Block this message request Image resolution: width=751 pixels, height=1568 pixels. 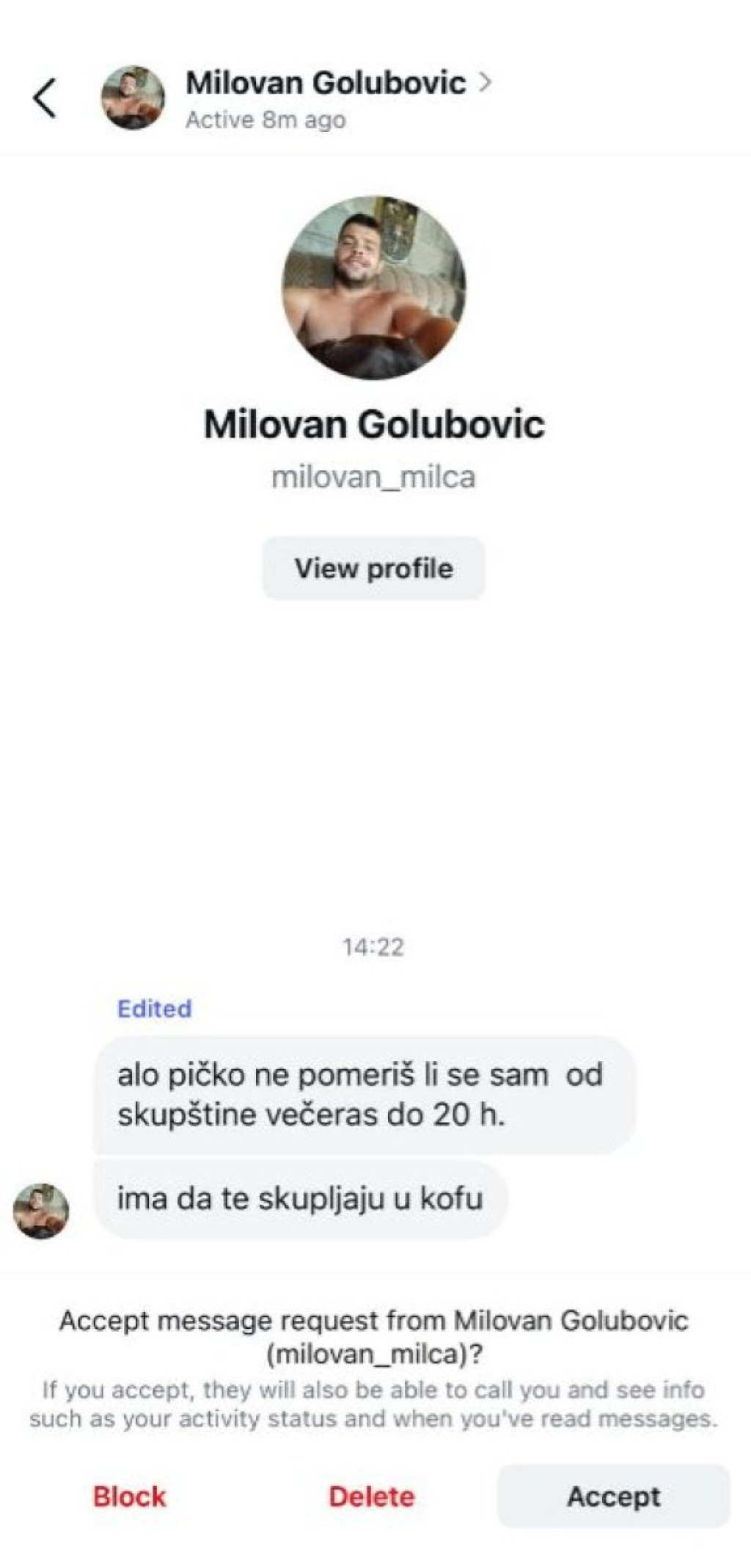[x=129, y=1496]
